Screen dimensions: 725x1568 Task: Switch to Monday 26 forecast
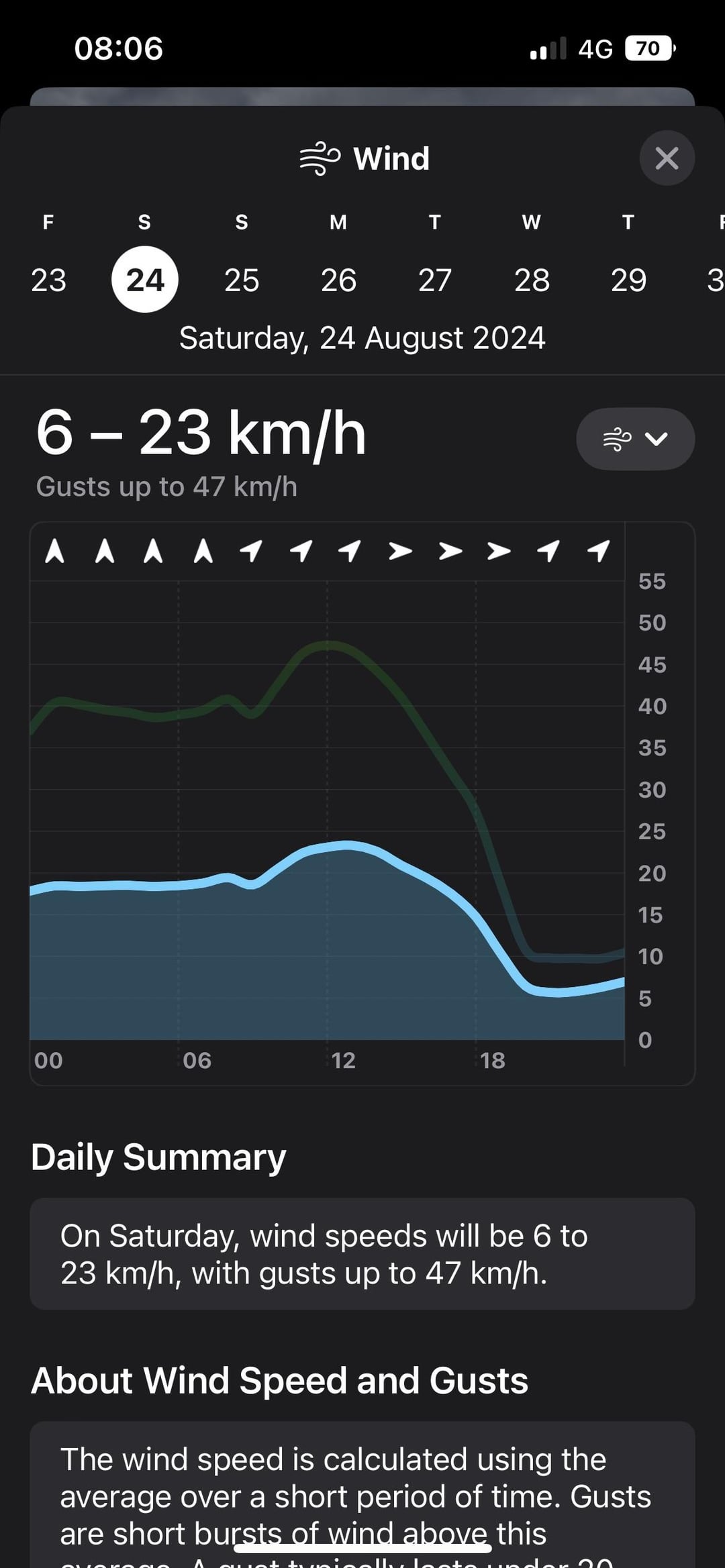click(x=338, y=279)
